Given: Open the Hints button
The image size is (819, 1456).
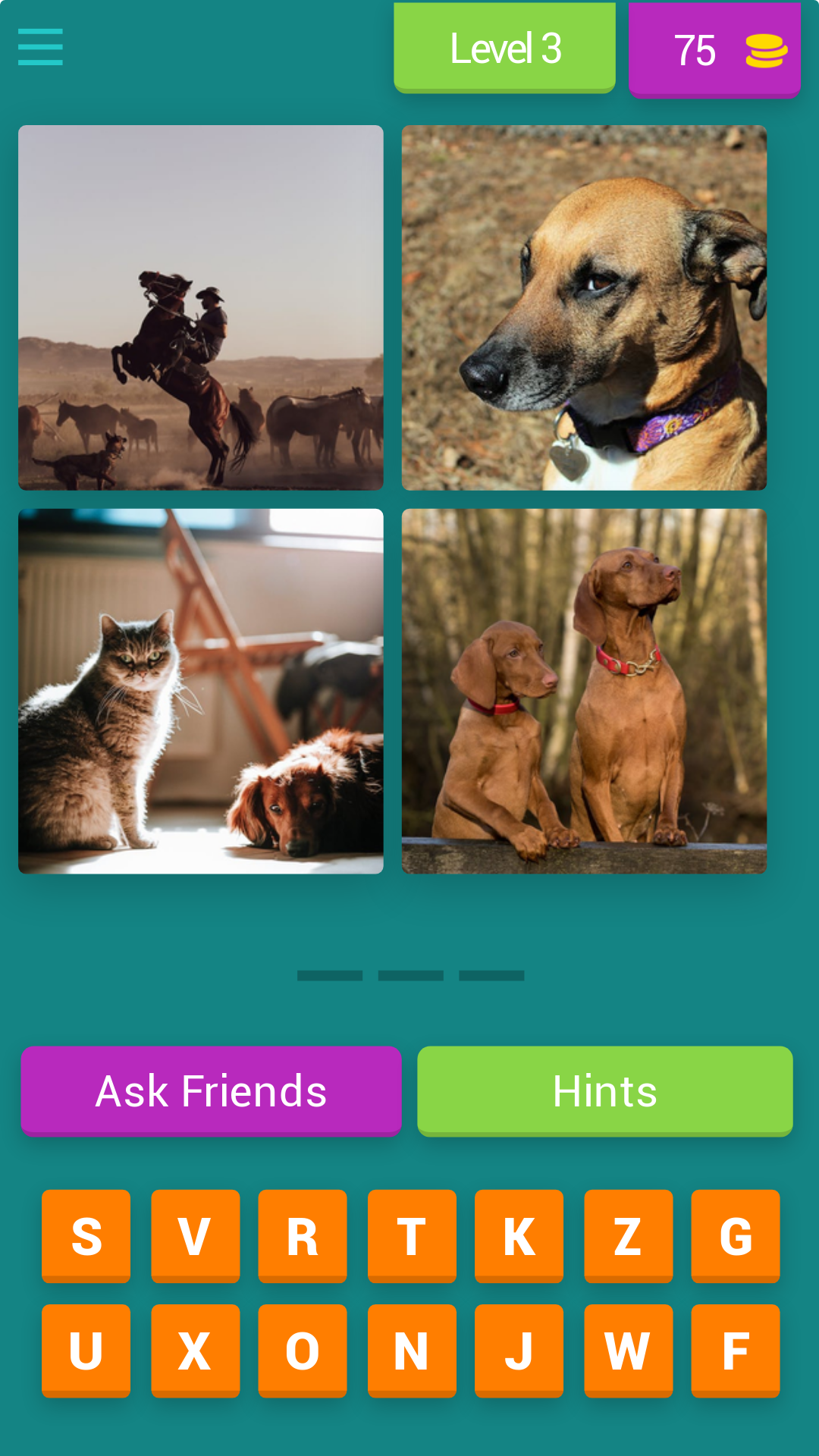Looking at the screenshot, I should coord(604,1090).
